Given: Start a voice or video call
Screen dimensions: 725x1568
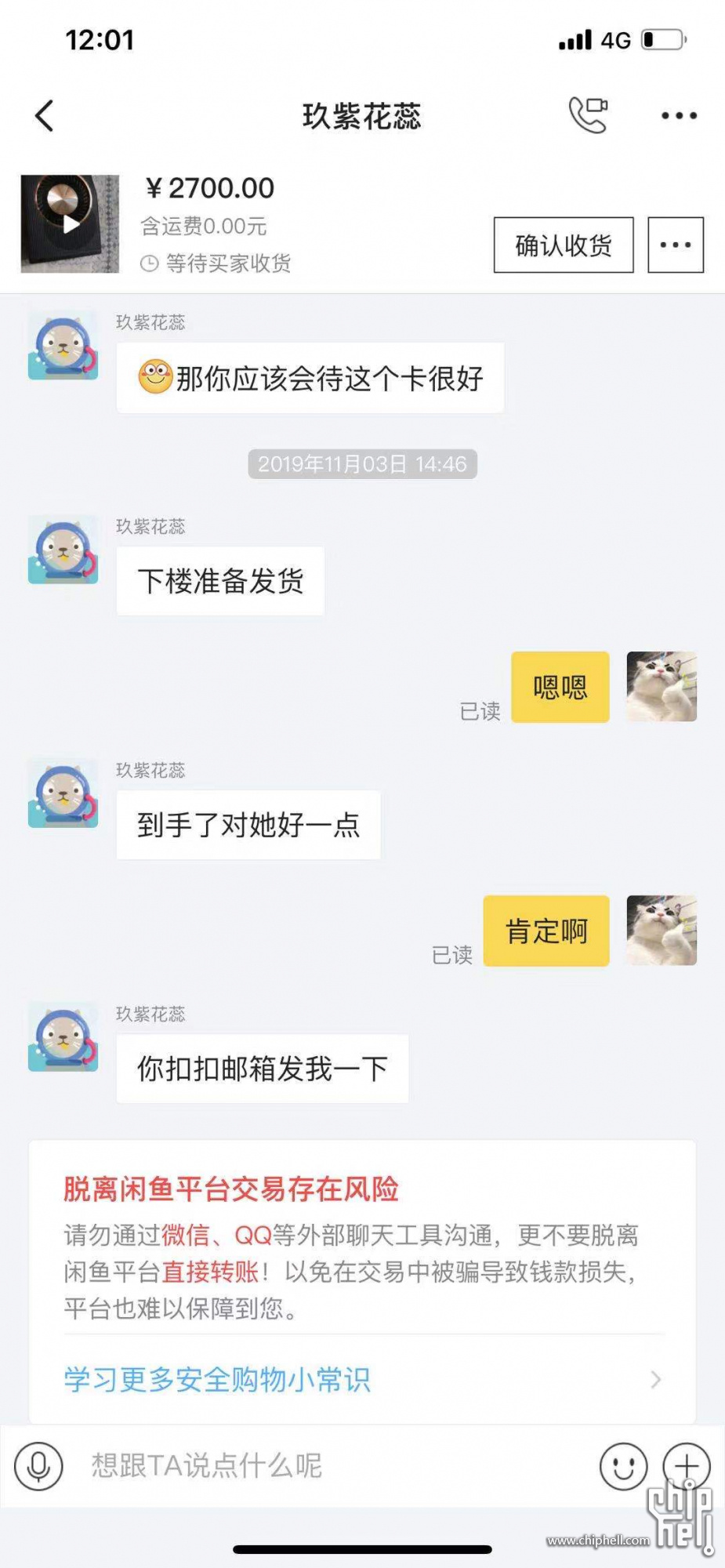Looking at the screenshot, I should pyautogui.click(x=588, y=115).
